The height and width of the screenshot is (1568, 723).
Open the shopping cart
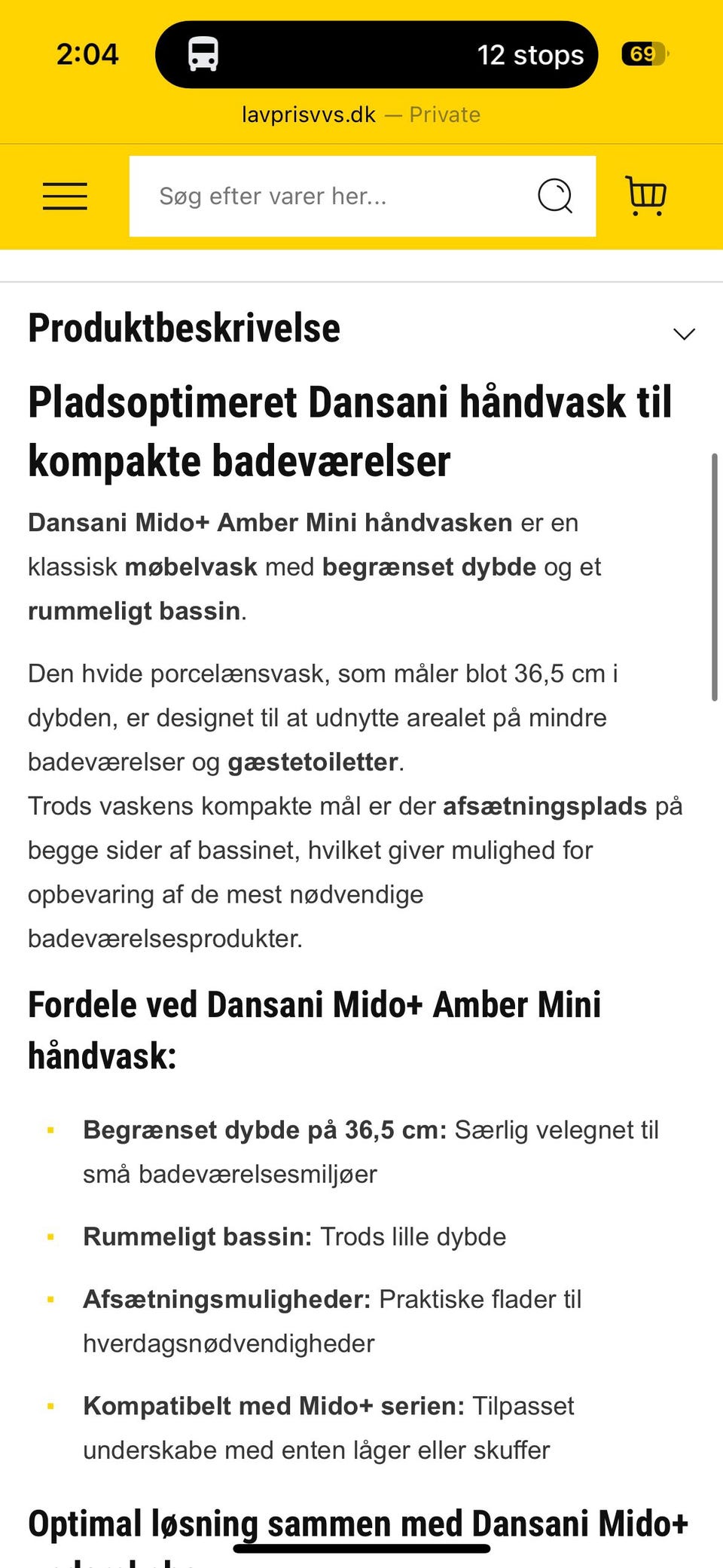[x=645, y=196]
